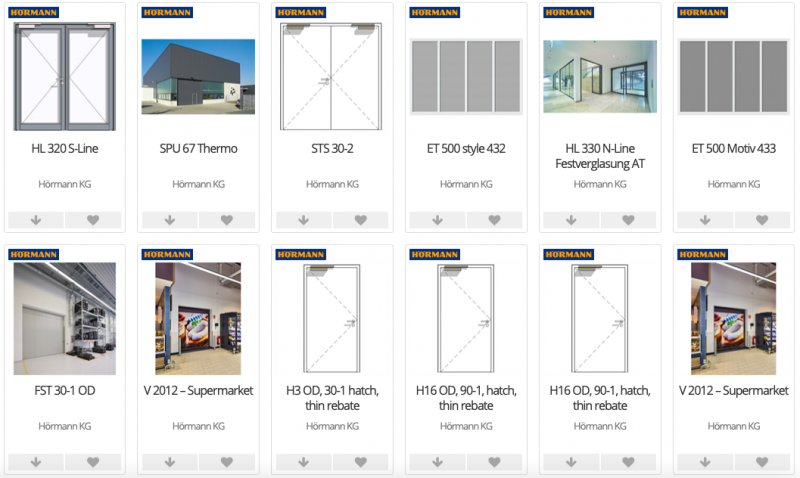Favorite the FST 30-1 OD product
Viewport: 800px width, 478px height.
tap(93, 462)
